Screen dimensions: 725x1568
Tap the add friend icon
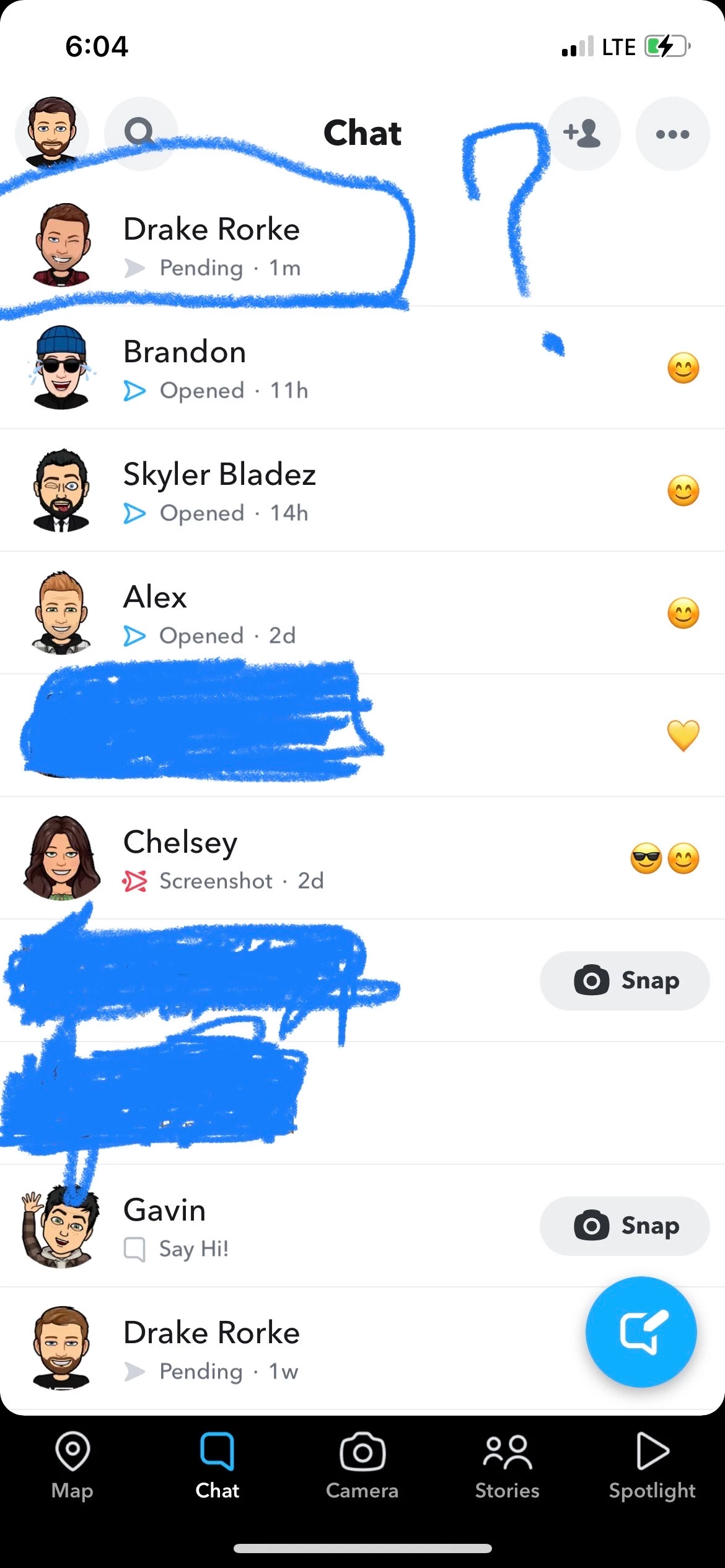583,133
